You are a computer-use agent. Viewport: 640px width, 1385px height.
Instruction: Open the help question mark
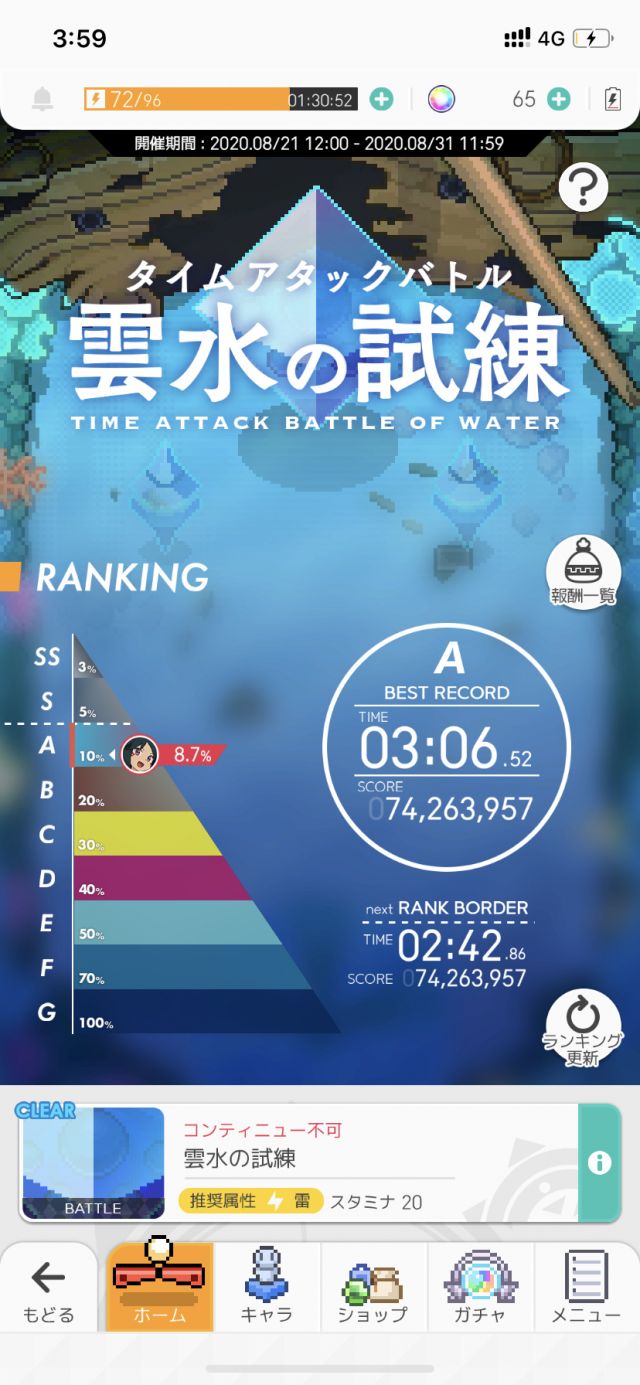[583, 187]
